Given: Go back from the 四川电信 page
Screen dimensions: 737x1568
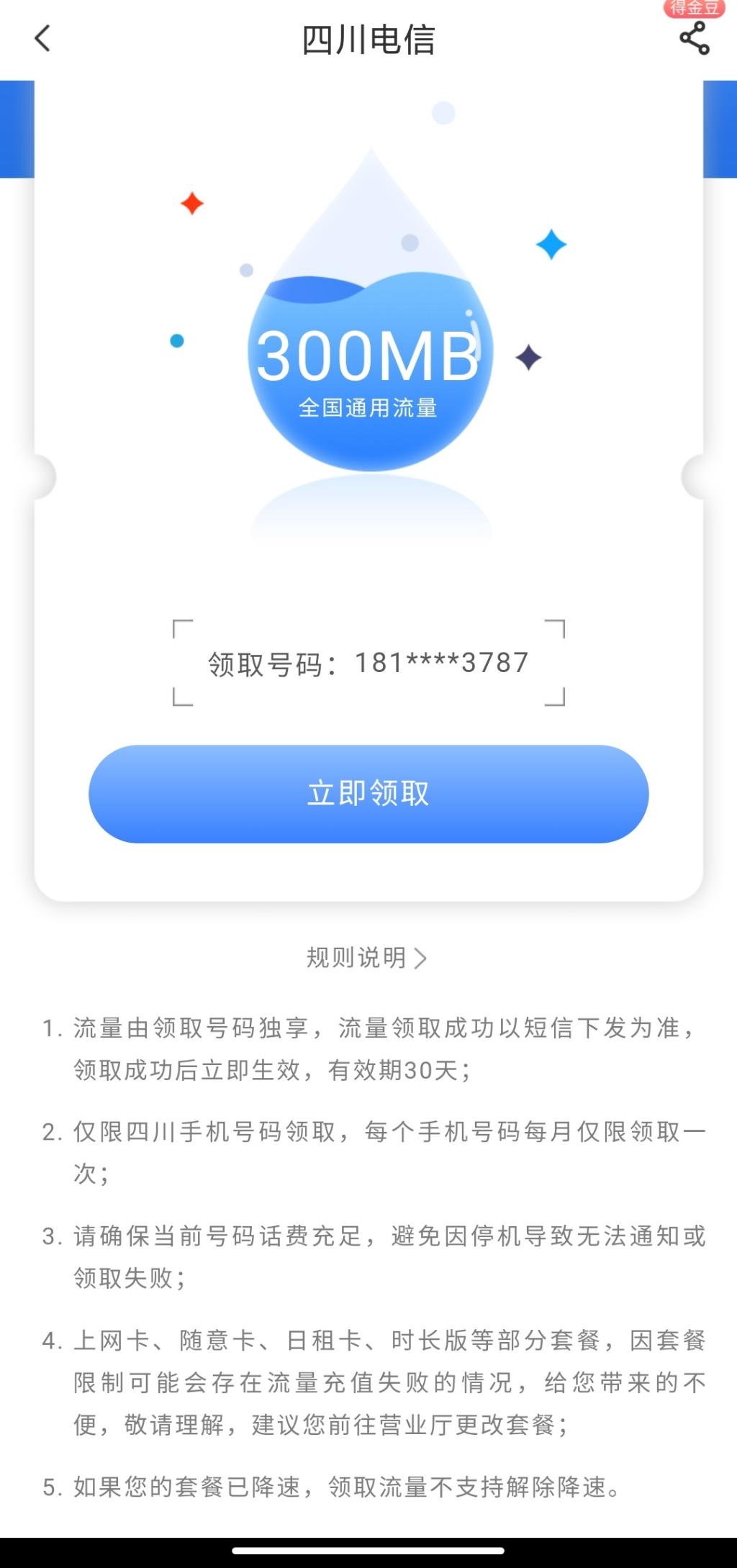Looking at the screenshot, I should 43,39.
